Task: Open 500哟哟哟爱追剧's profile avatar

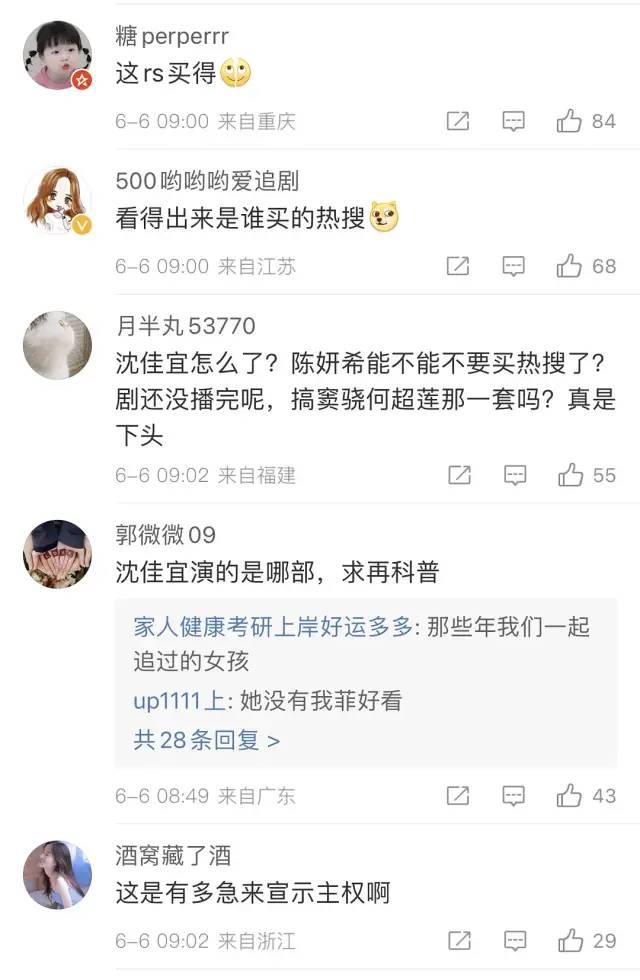Action: coord(57,200)
